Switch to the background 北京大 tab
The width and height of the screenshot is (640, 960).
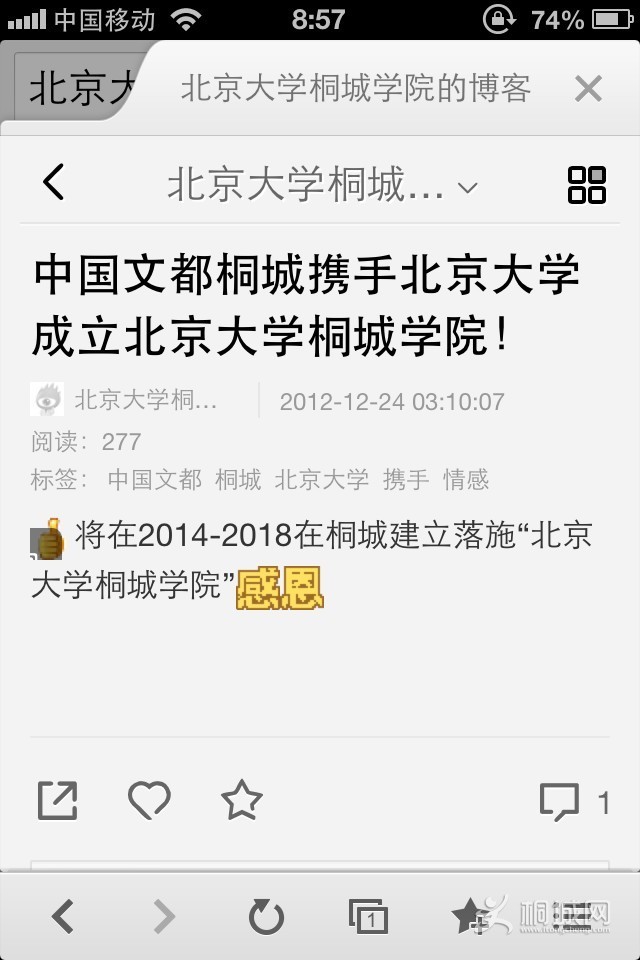coord(75,88)
